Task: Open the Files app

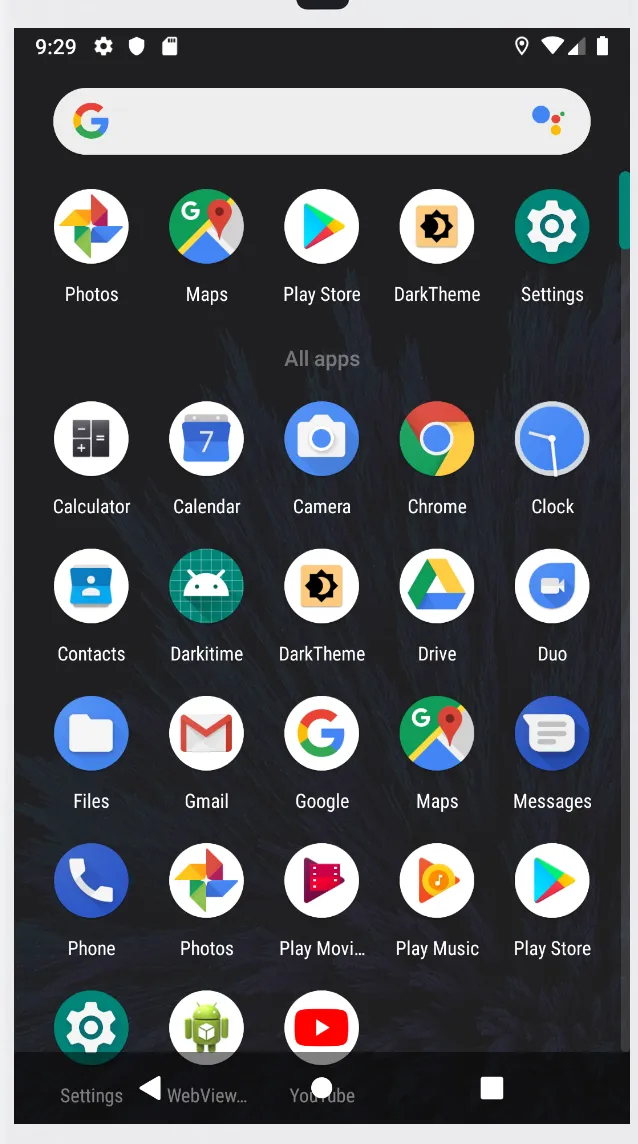Action: click(x=91, y=733)
